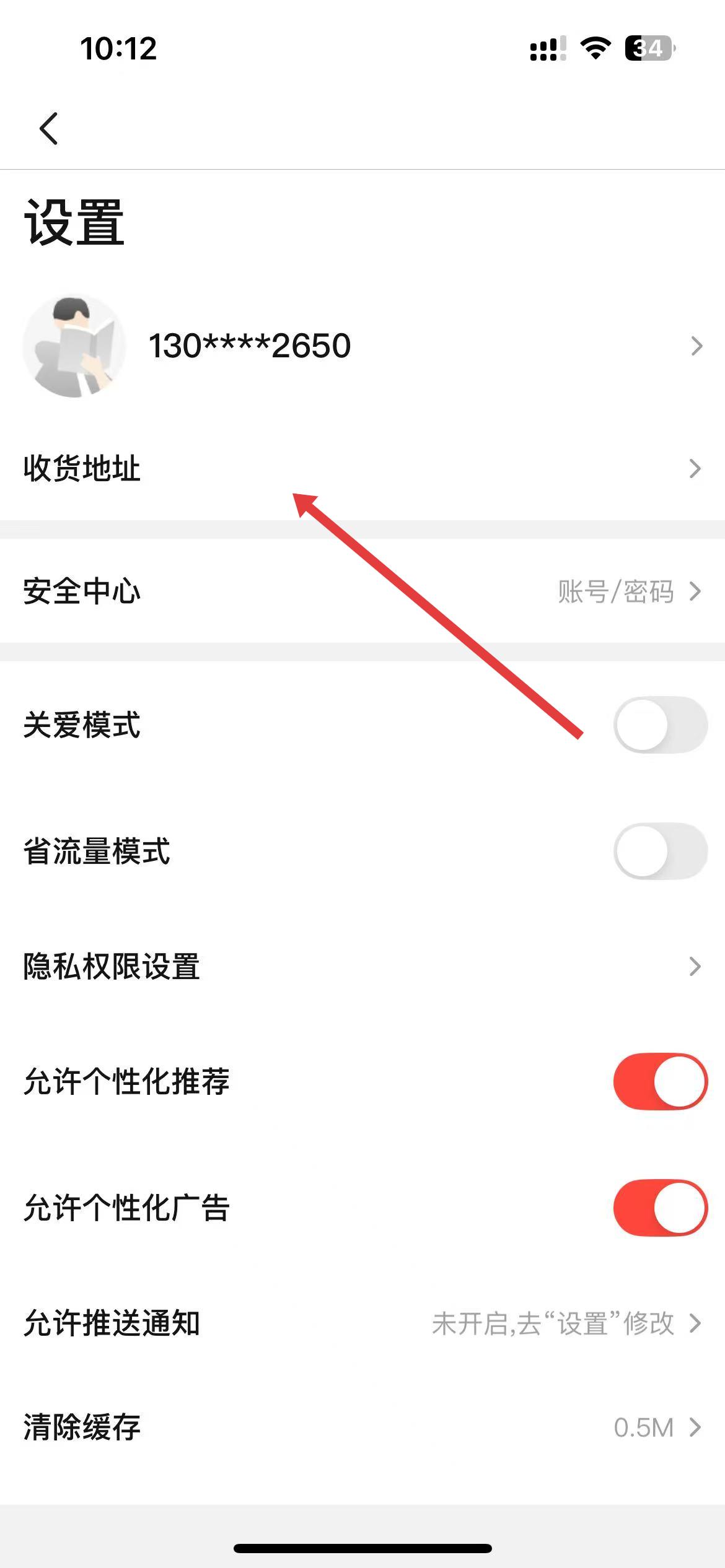Go back using the top-left arrow
The height and width of the screenshot is (1568, 725).
tap(48, 128)
